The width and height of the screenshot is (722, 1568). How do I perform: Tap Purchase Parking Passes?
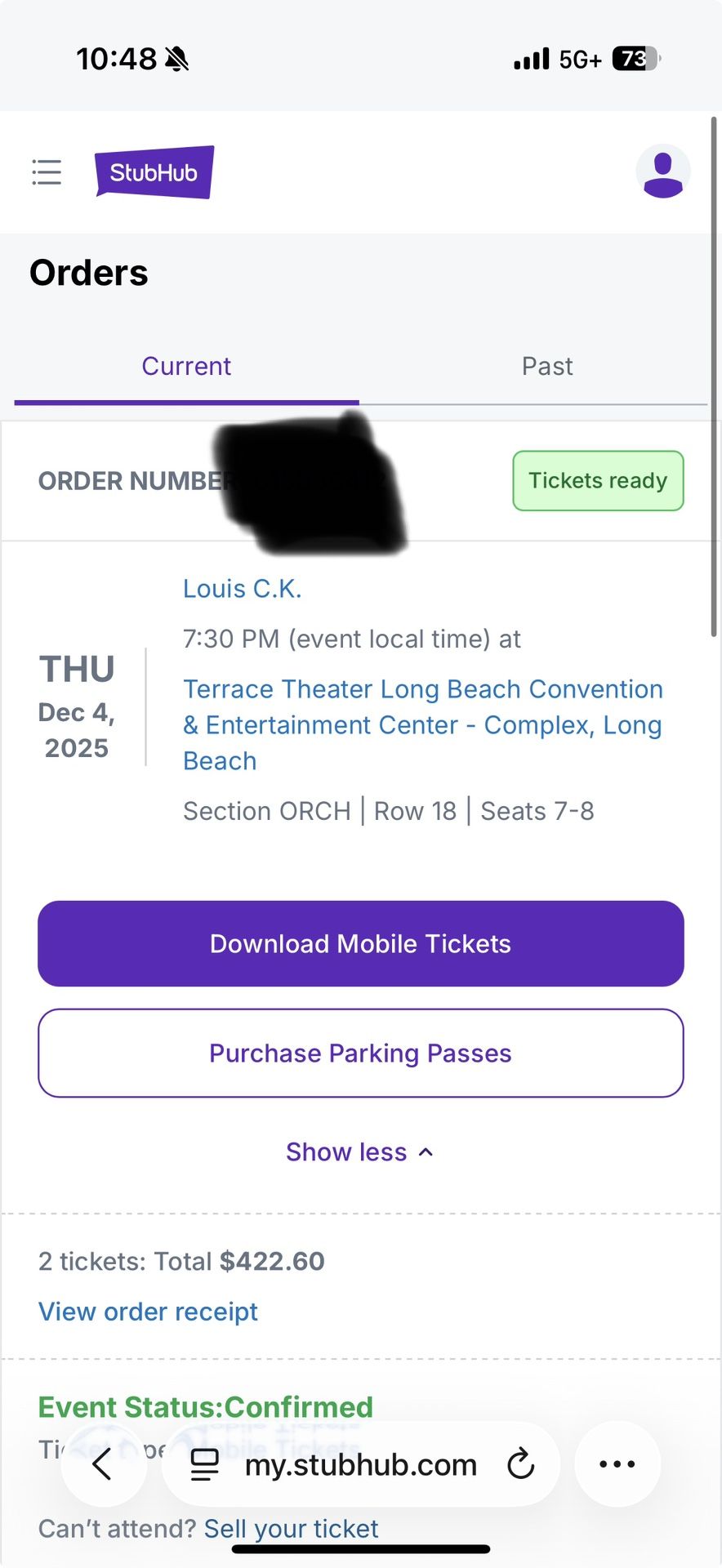click(x=361, y=1053)
